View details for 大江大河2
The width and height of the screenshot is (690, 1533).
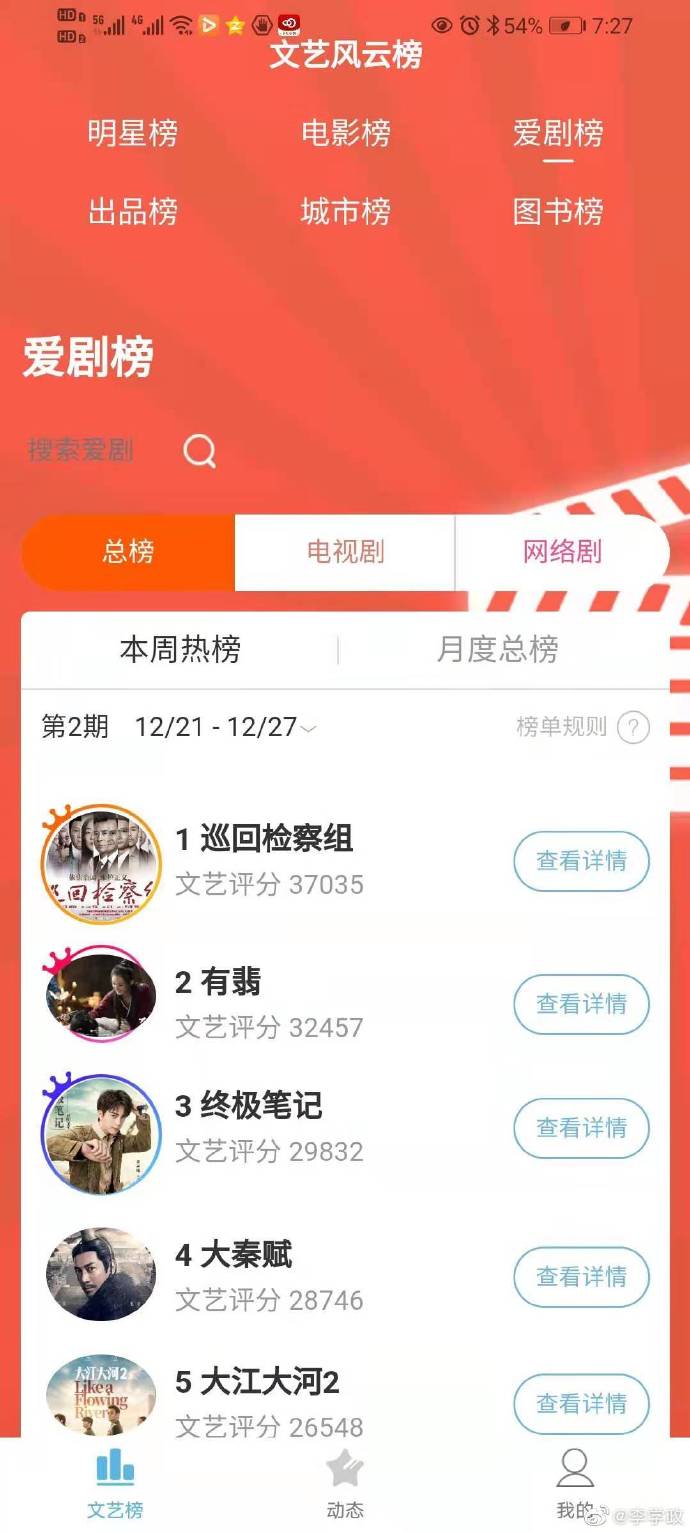point(581,1404)
